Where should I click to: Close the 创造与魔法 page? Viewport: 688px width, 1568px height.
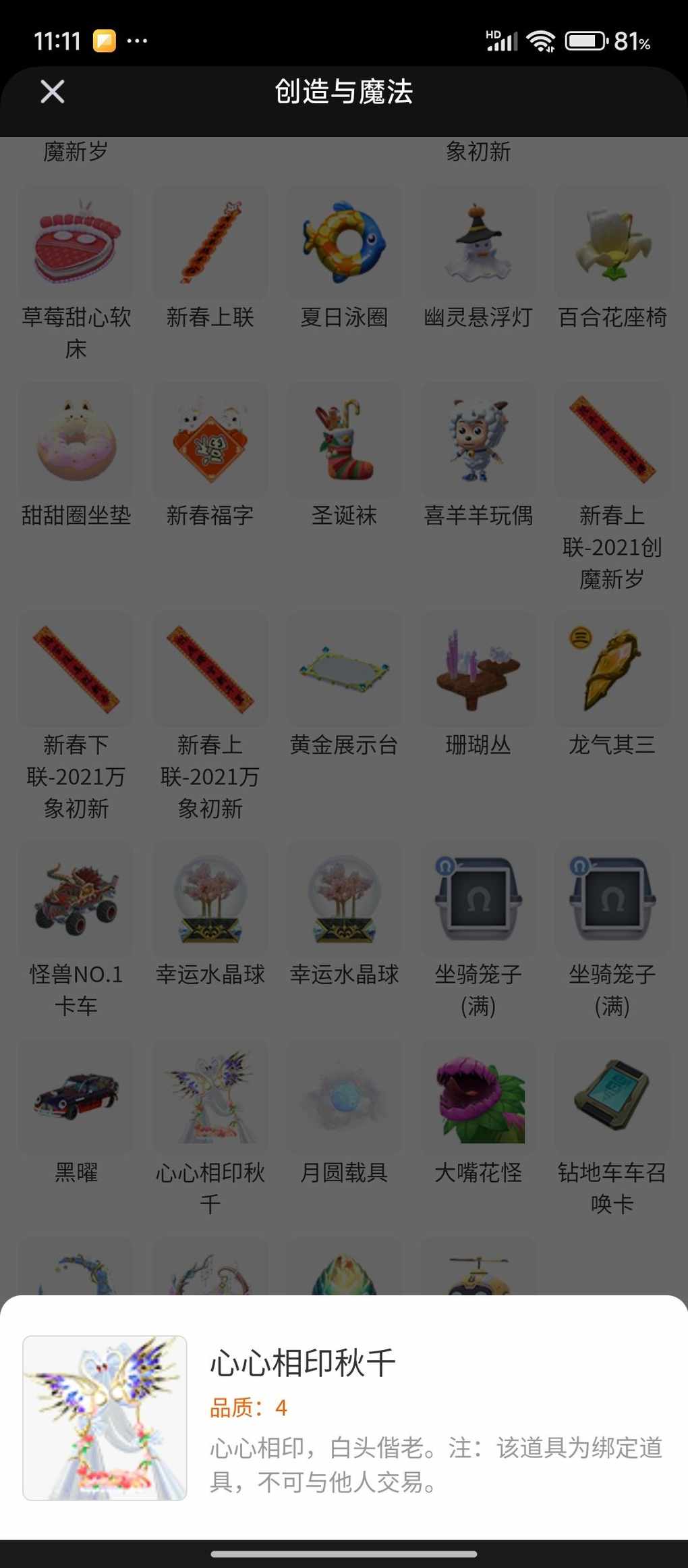[52, 92]
